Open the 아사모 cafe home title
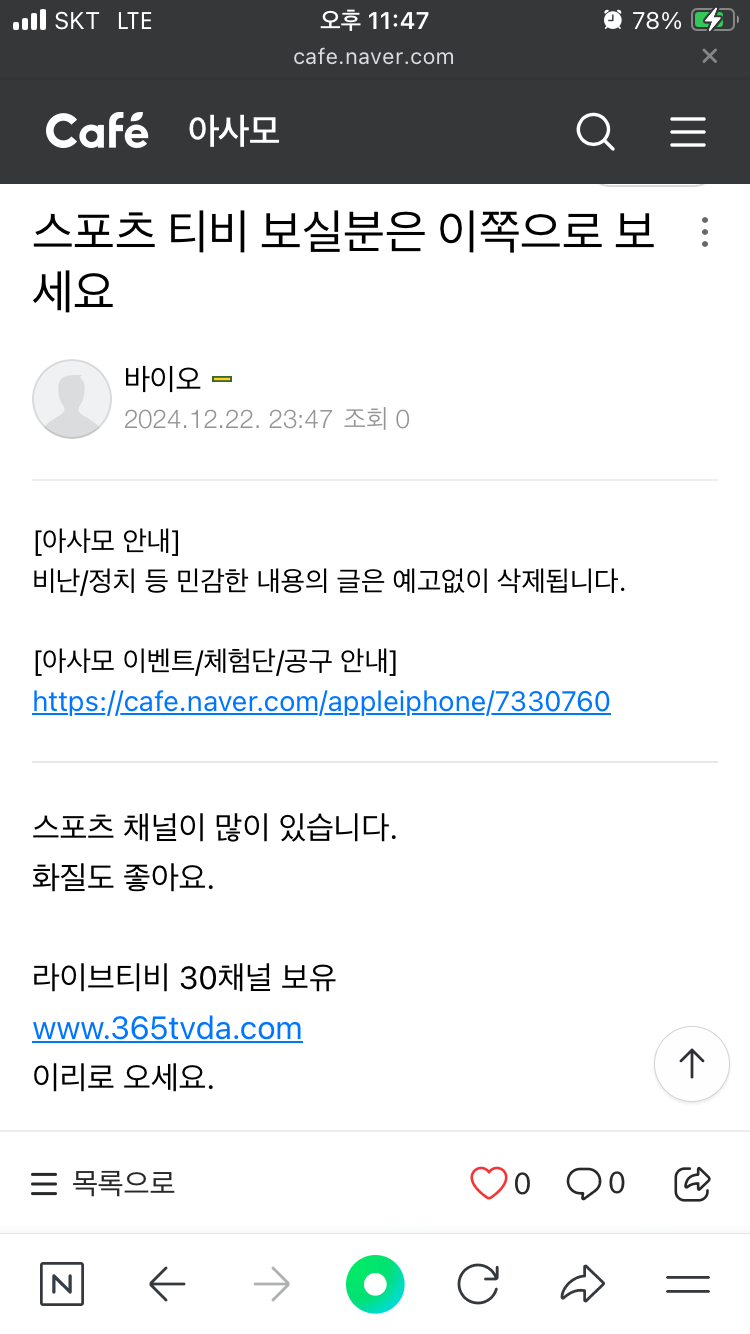This screenshot has height=1334, width=750. (x=234, y=131)
